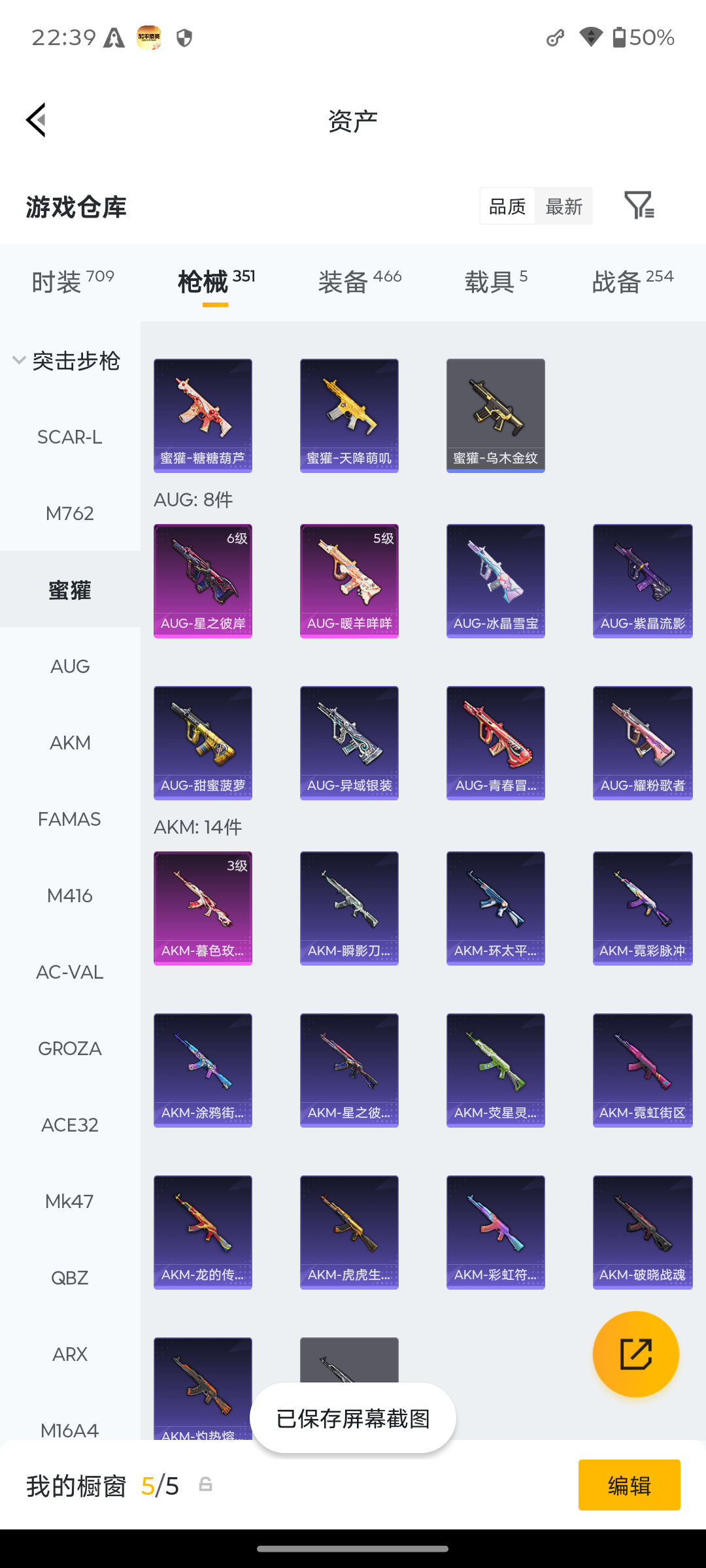View the AUG-甜蜜菠萝 skin
Screen dimensions: 706x1568
203,743
